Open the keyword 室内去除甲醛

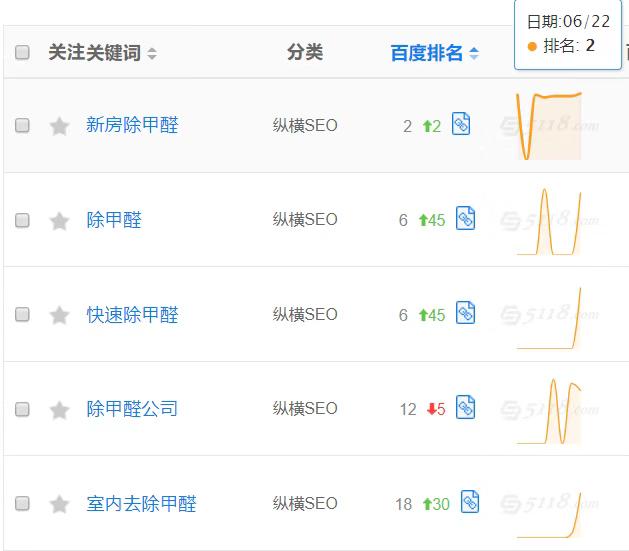tap(141, 504)
